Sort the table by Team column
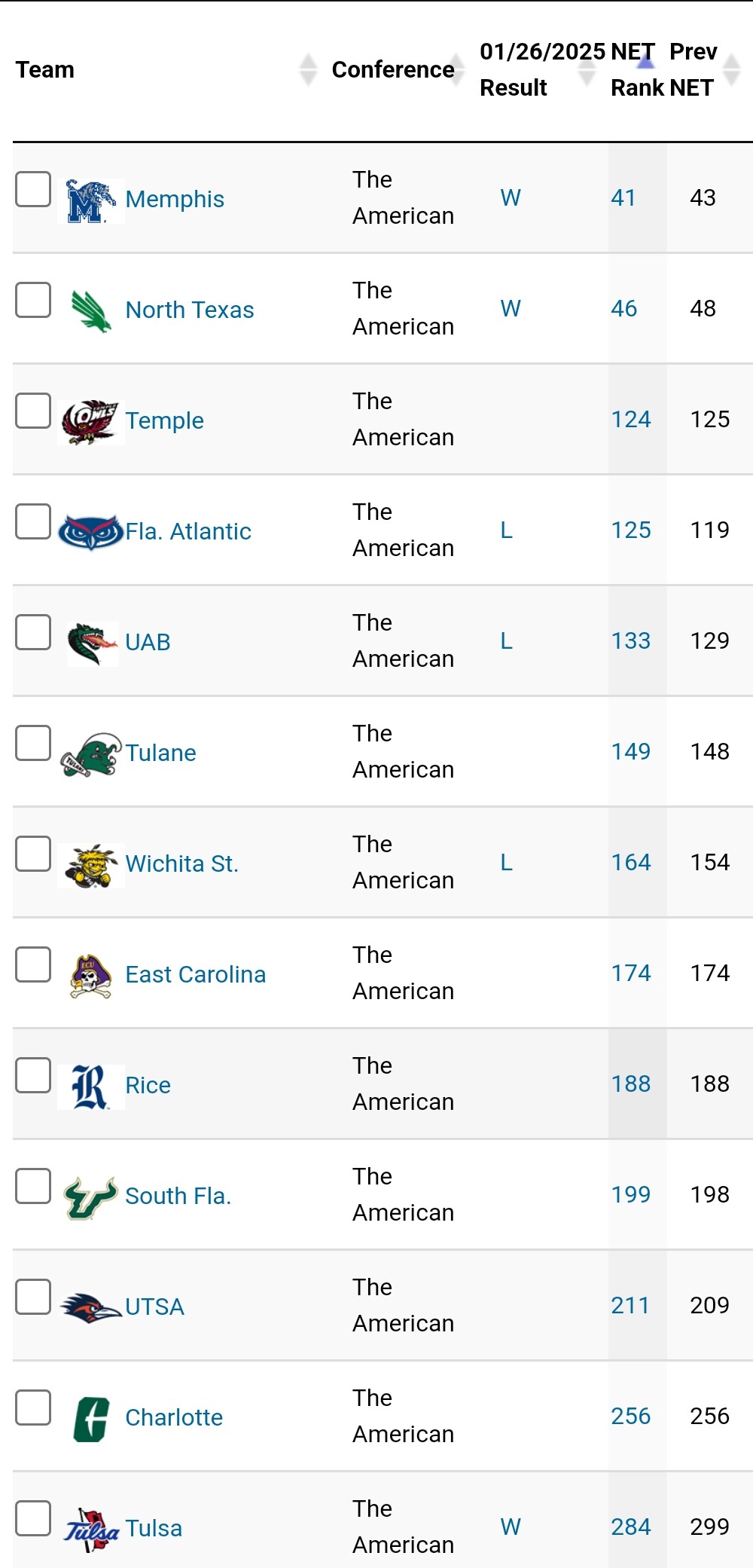This screenshot has width=753, height=1568. click(308, 70)
